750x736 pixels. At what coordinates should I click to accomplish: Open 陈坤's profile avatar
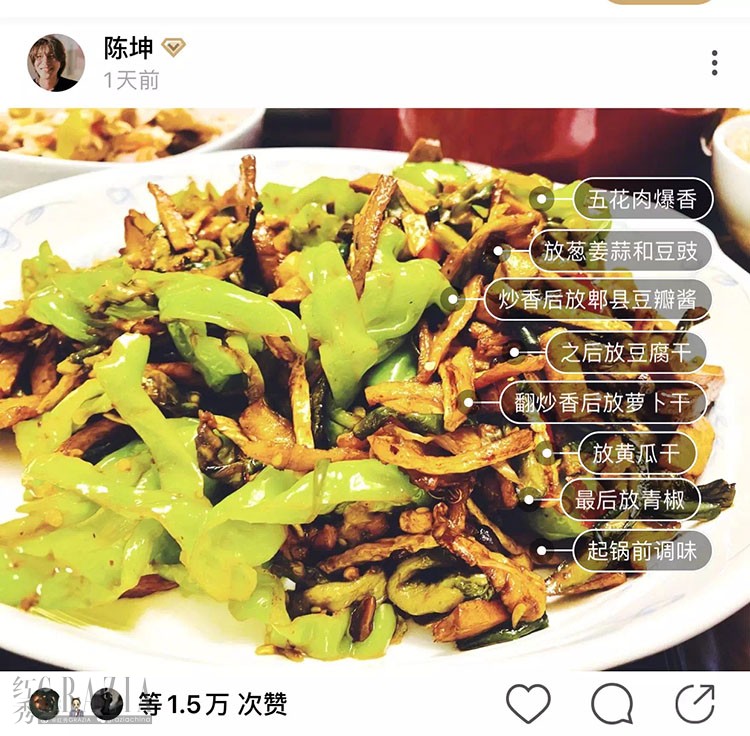pos(56,63)
